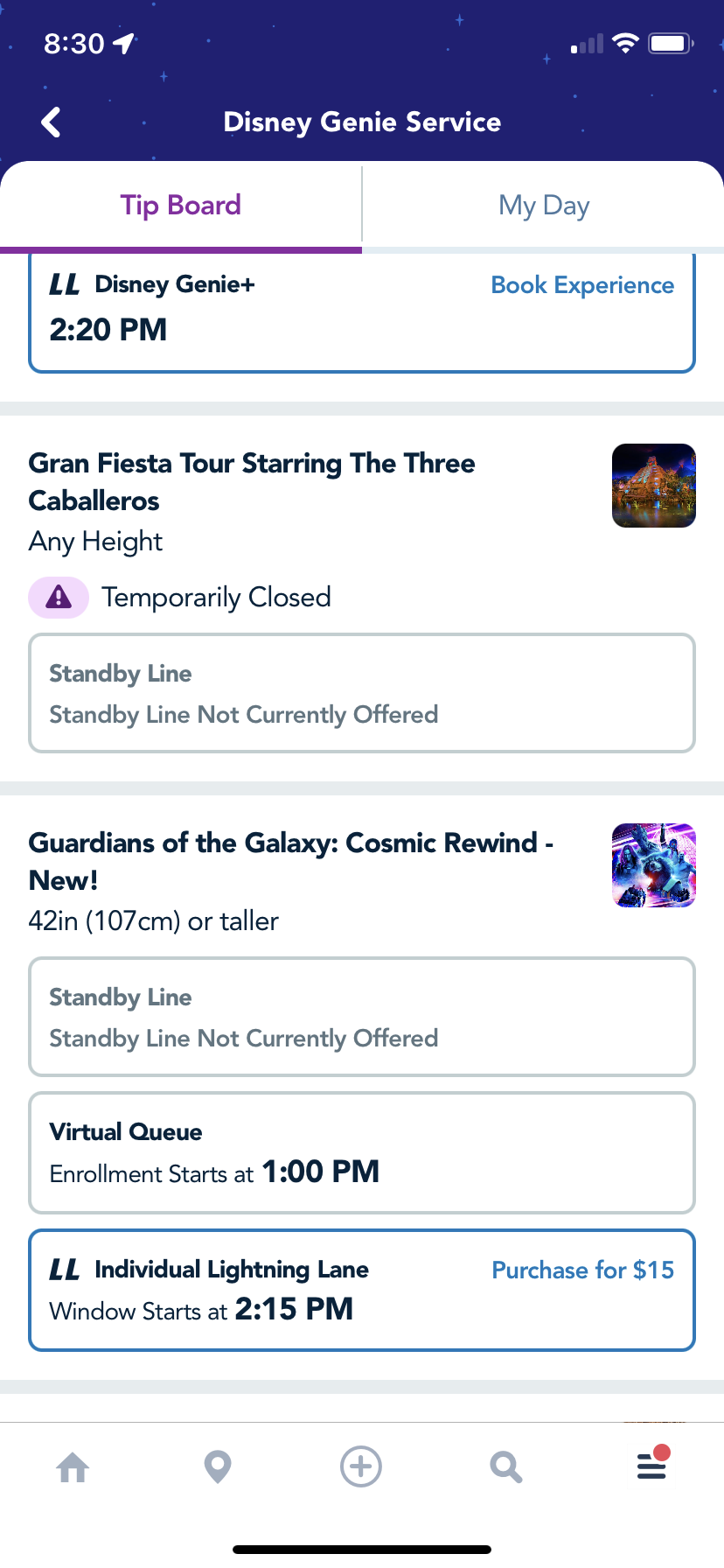Viewport: 724px width, 1568px height.
Task: Purchase Individual Lightning Lane for $15
Action: click(x=582, y=1270)
